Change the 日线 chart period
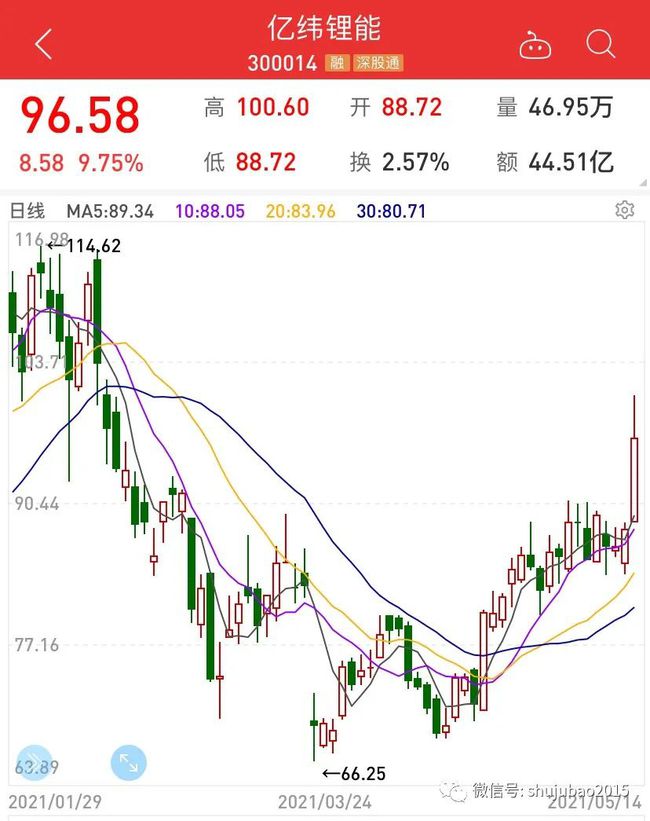 pyautogui.click(x=27, y=211)
